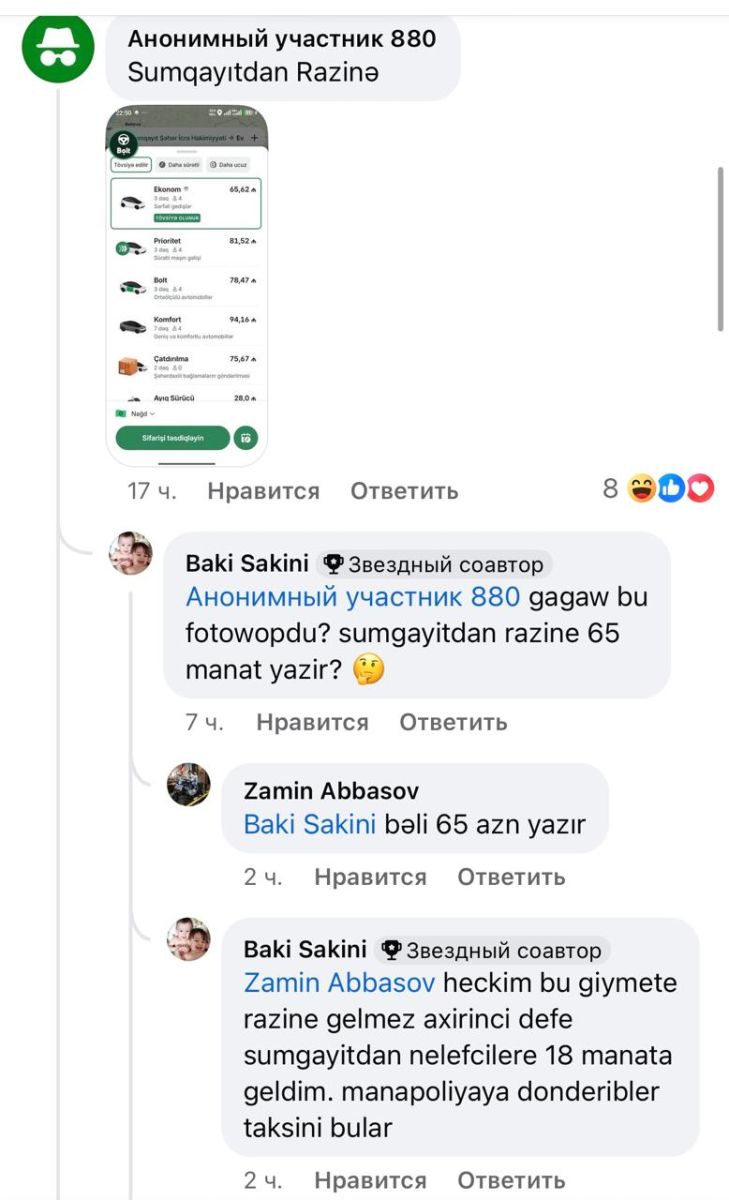Open the Zamin Abbasov mention in Baki's reply
Viewport: 729px width, 1200px height.
click(339, 983)
